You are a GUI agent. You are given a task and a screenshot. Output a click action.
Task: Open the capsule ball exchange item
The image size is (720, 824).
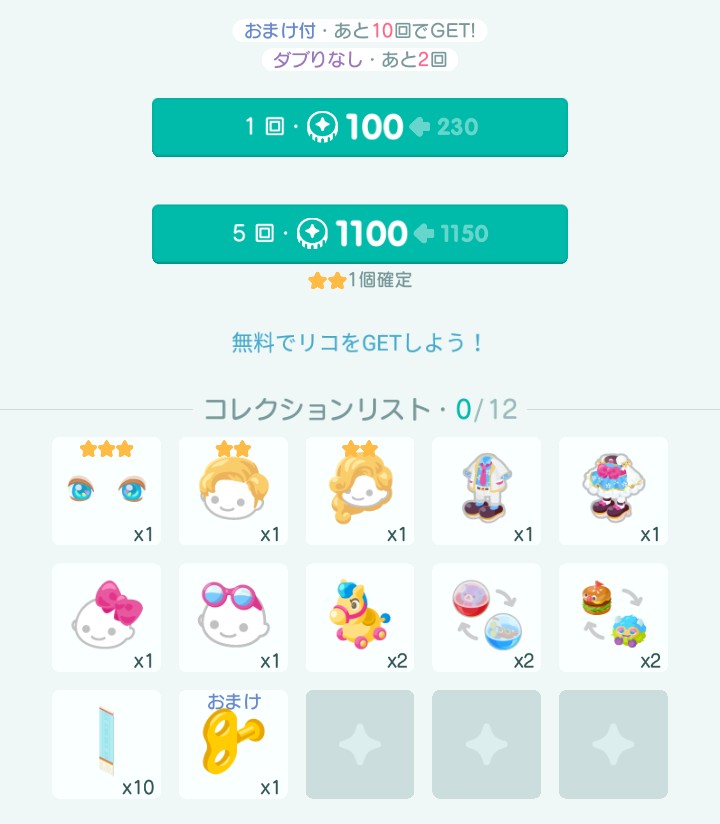(486, 617)
